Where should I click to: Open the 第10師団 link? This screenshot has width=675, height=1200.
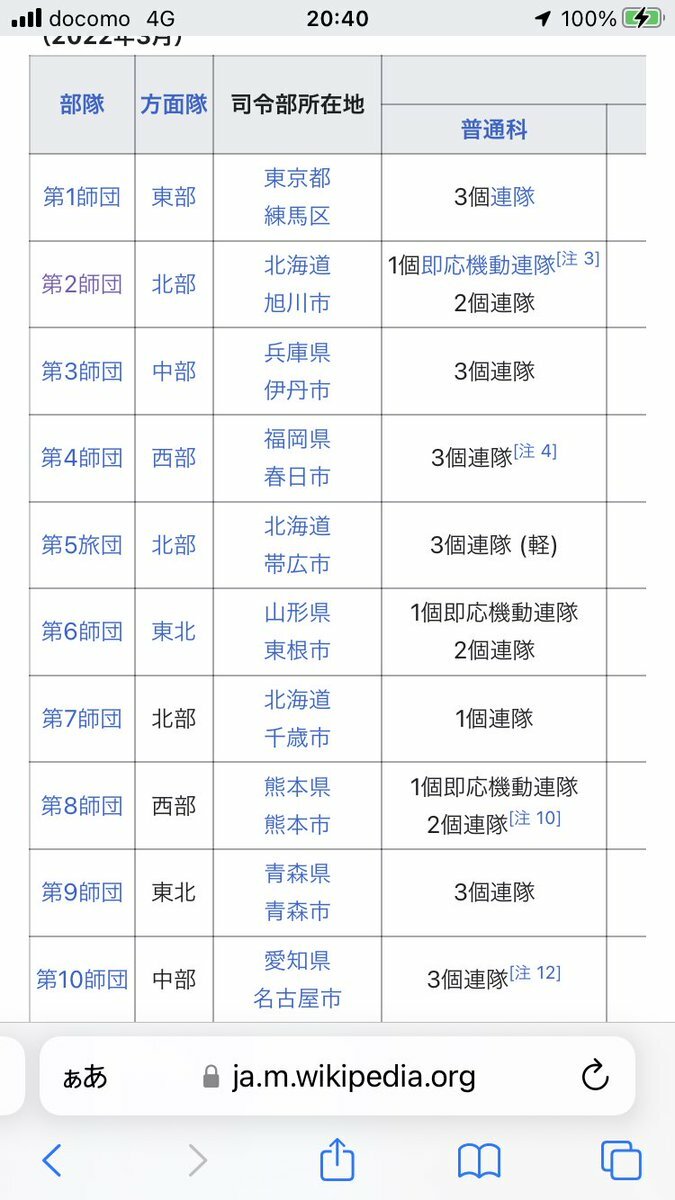82,979
